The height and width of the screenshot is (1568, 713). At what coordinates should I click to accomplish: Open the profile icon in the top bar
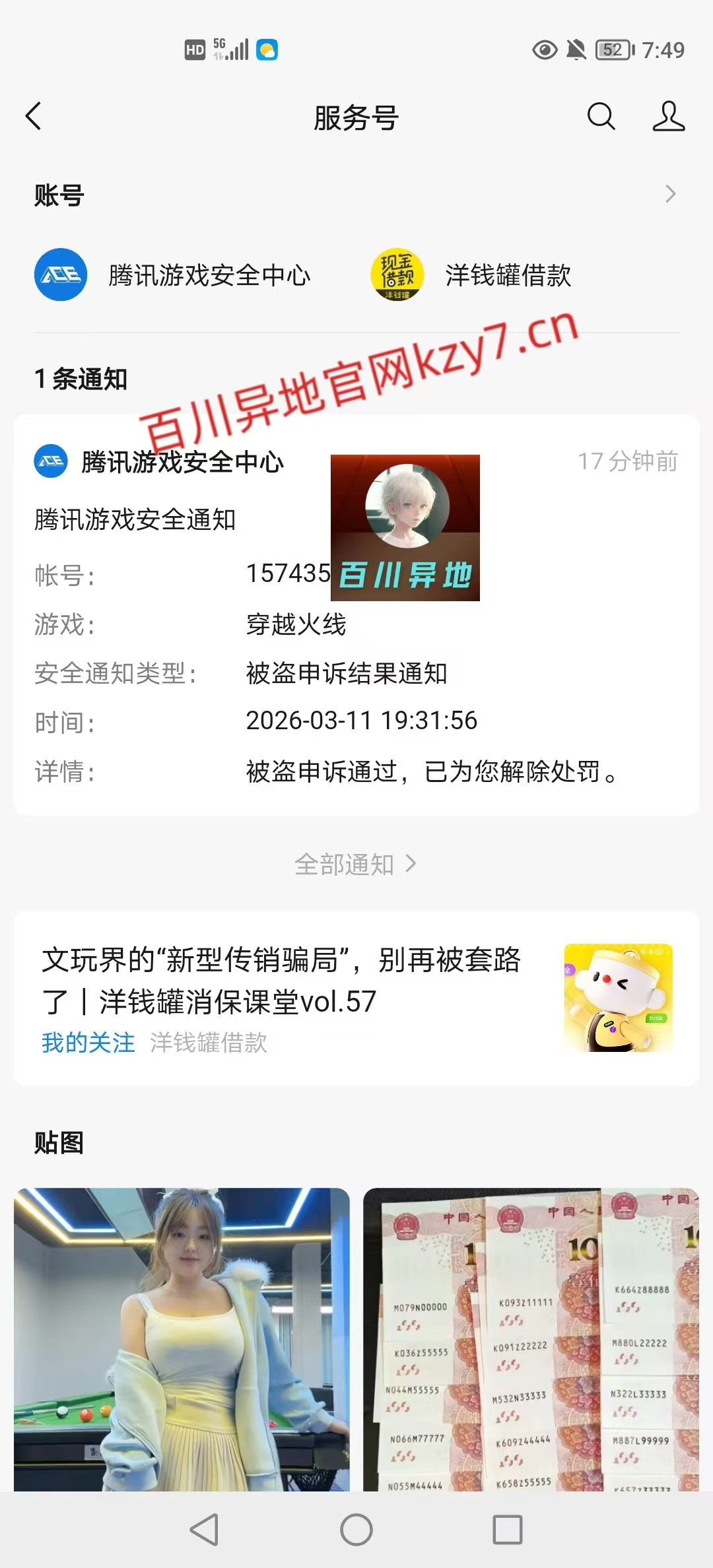point(668,117)
